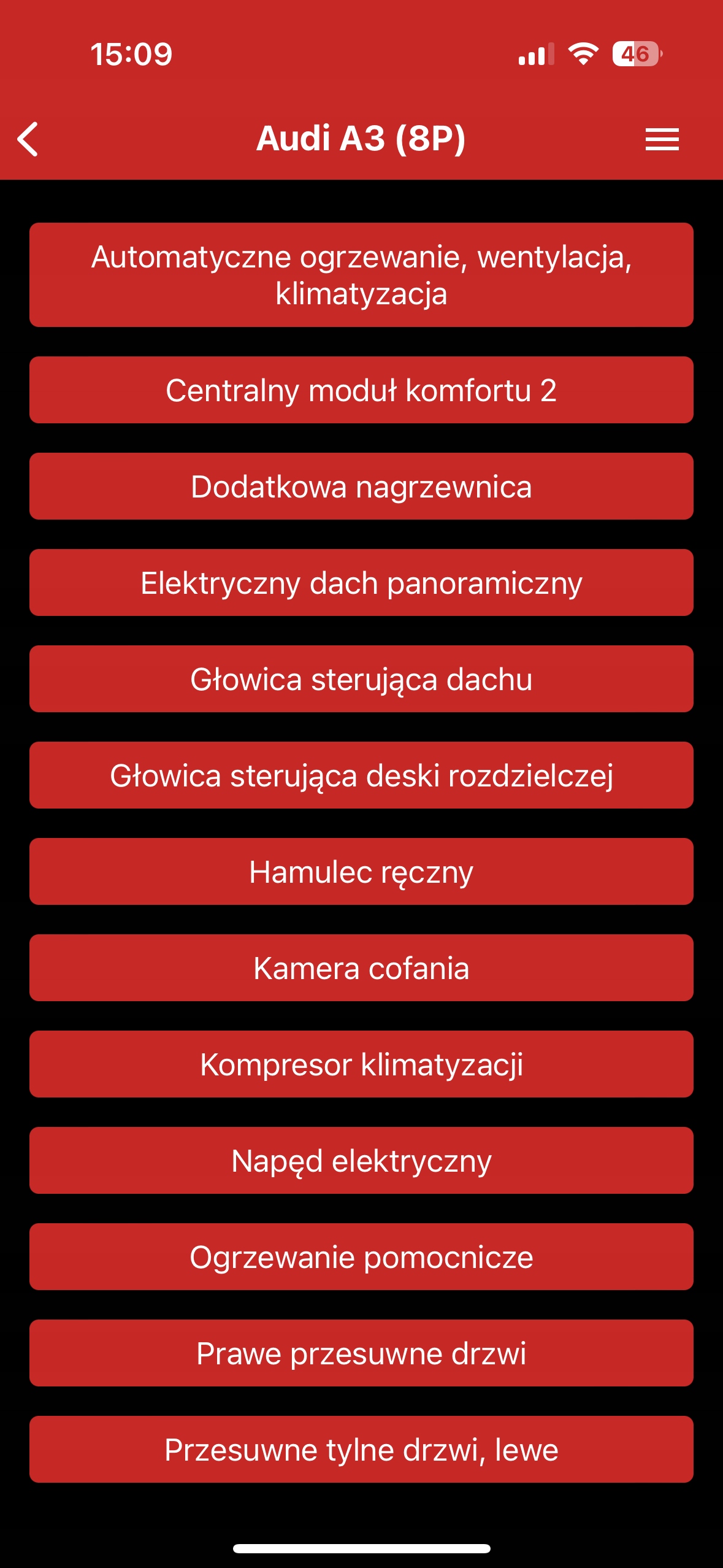
Task: Choose Elektryczny dach panoramiczny
Action: click(361, 583)
